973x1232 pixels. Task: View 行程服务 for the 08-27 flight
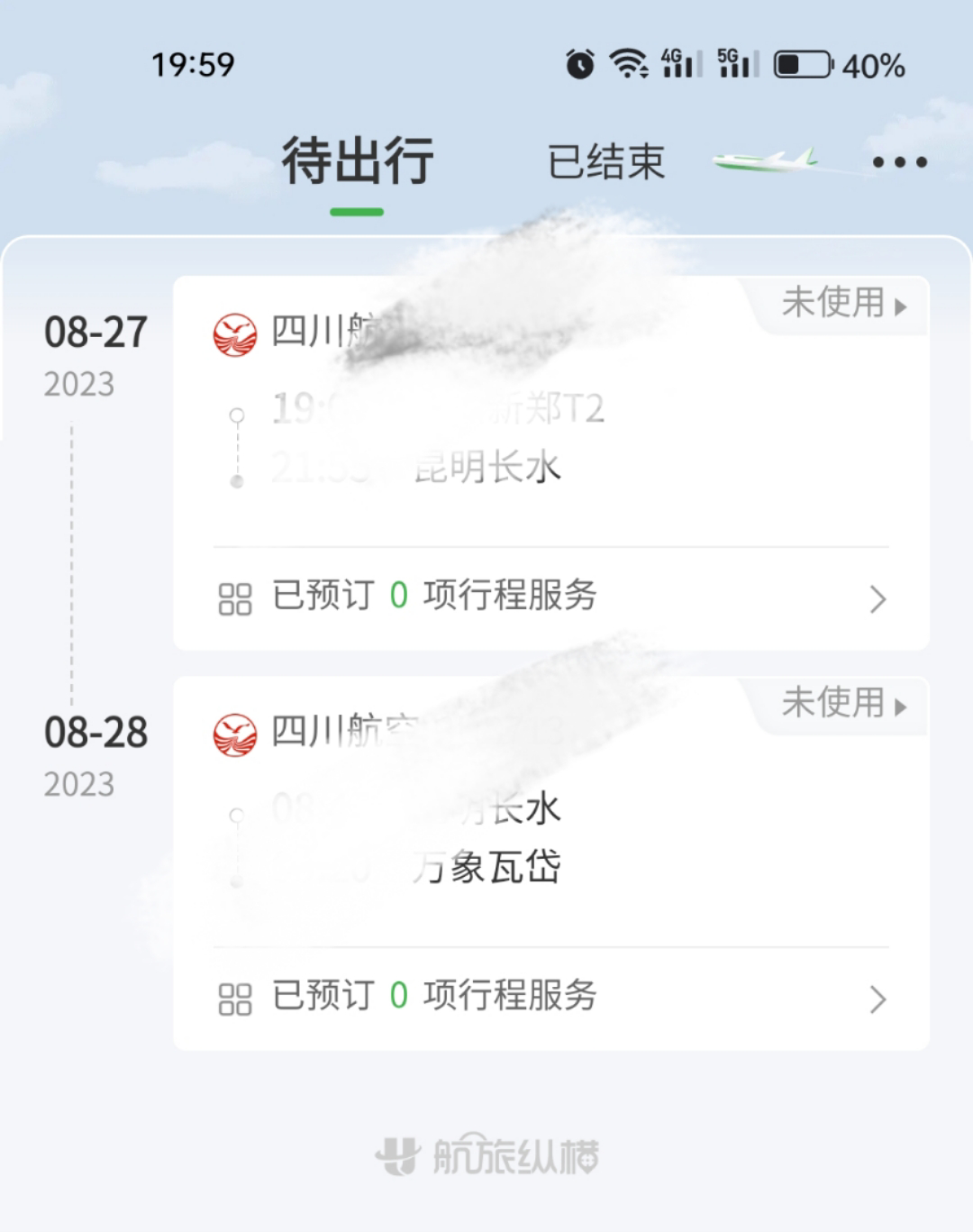click(x=550, y=598)
